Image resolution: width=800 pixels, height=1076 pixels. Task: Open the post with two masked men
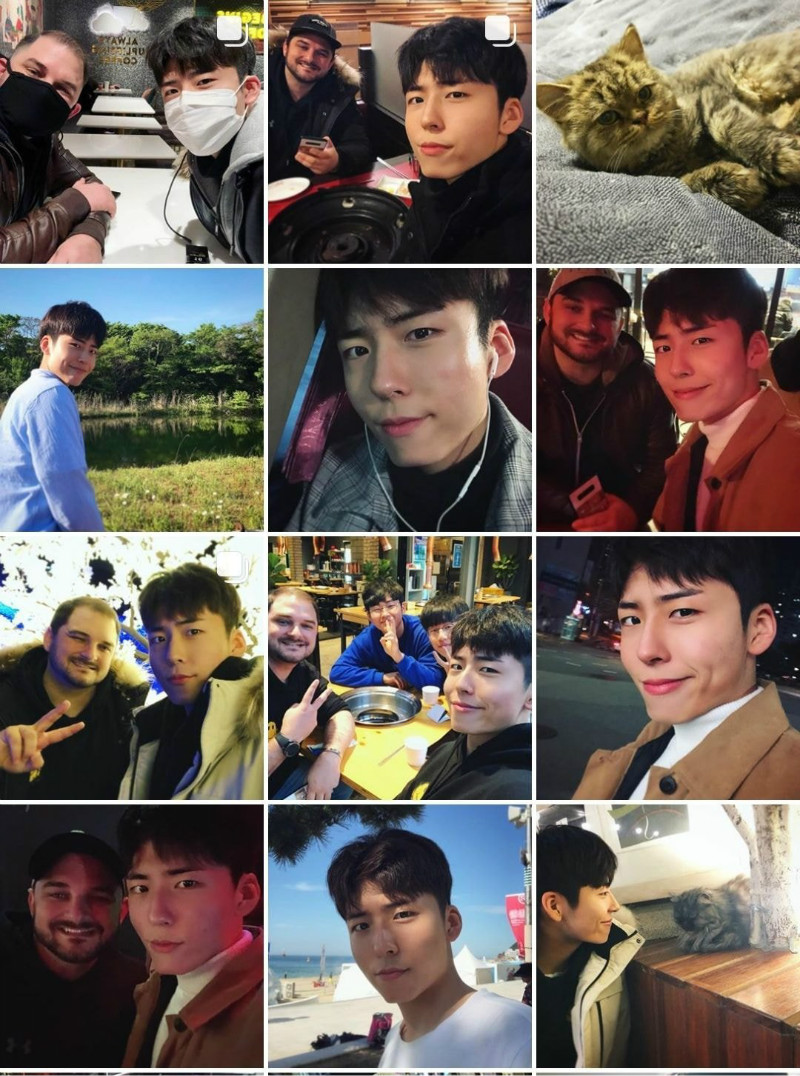pos(131,131)
